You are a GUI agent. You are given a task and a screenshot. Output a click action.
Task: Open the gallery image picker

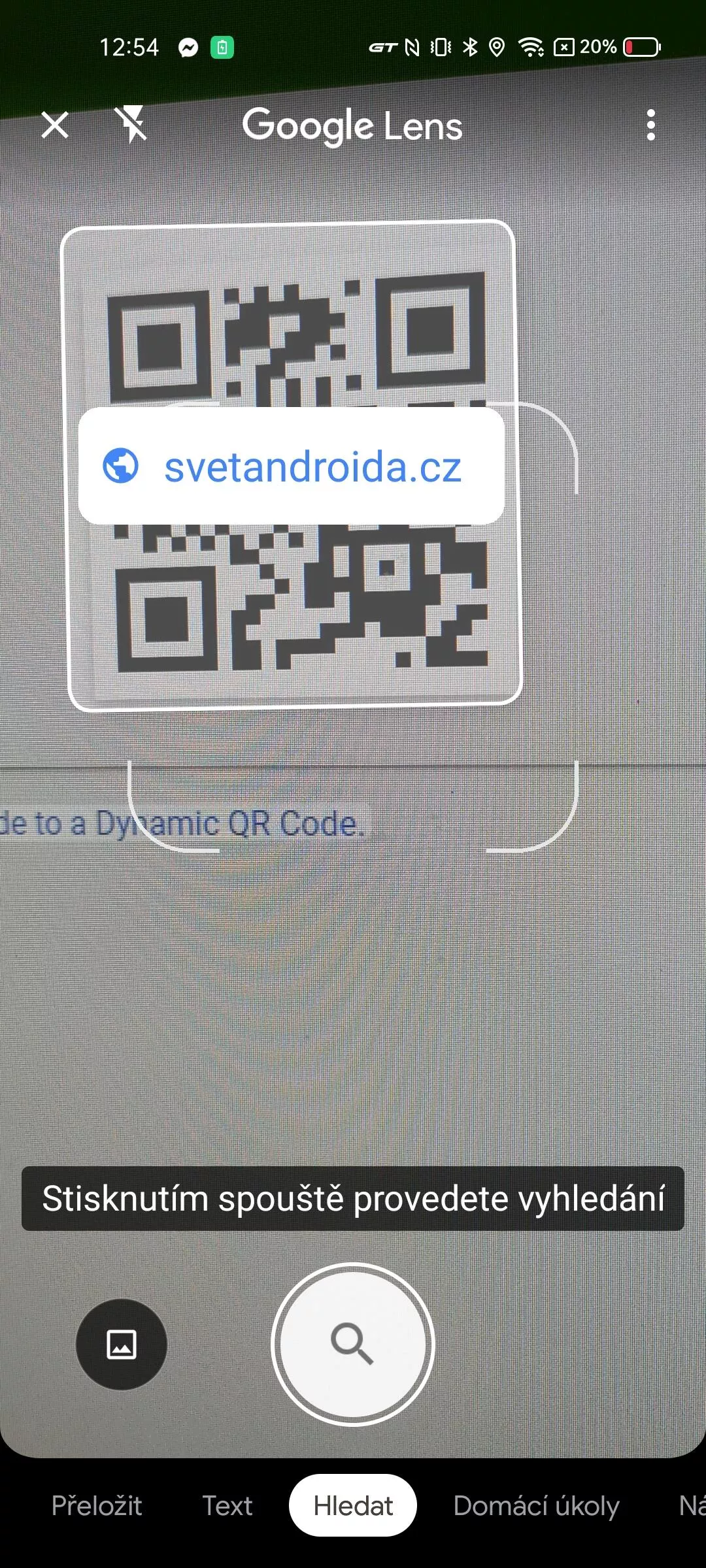pos(122,1345)
